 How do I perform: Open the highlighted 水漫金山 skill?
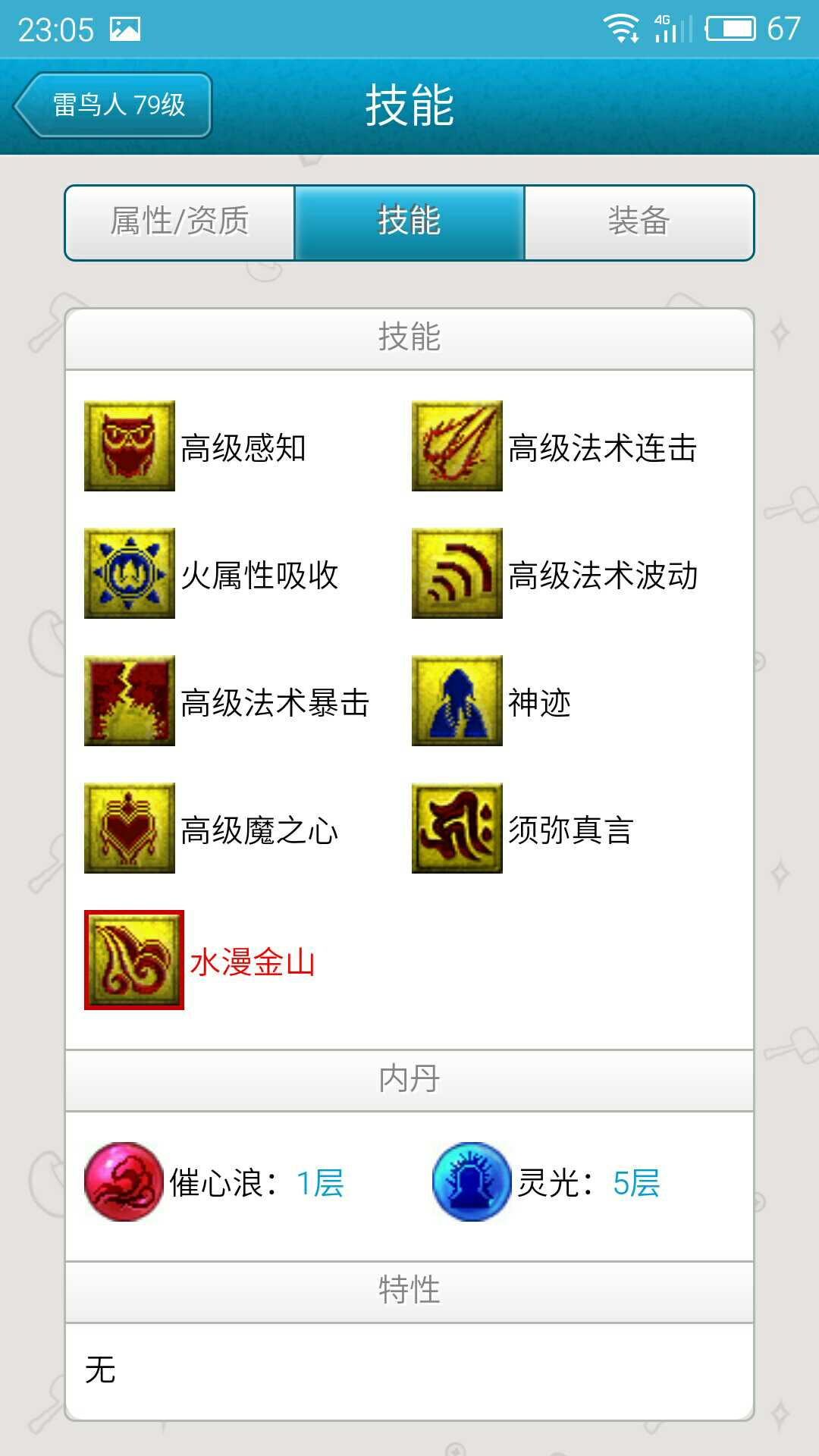pos(134,960)
